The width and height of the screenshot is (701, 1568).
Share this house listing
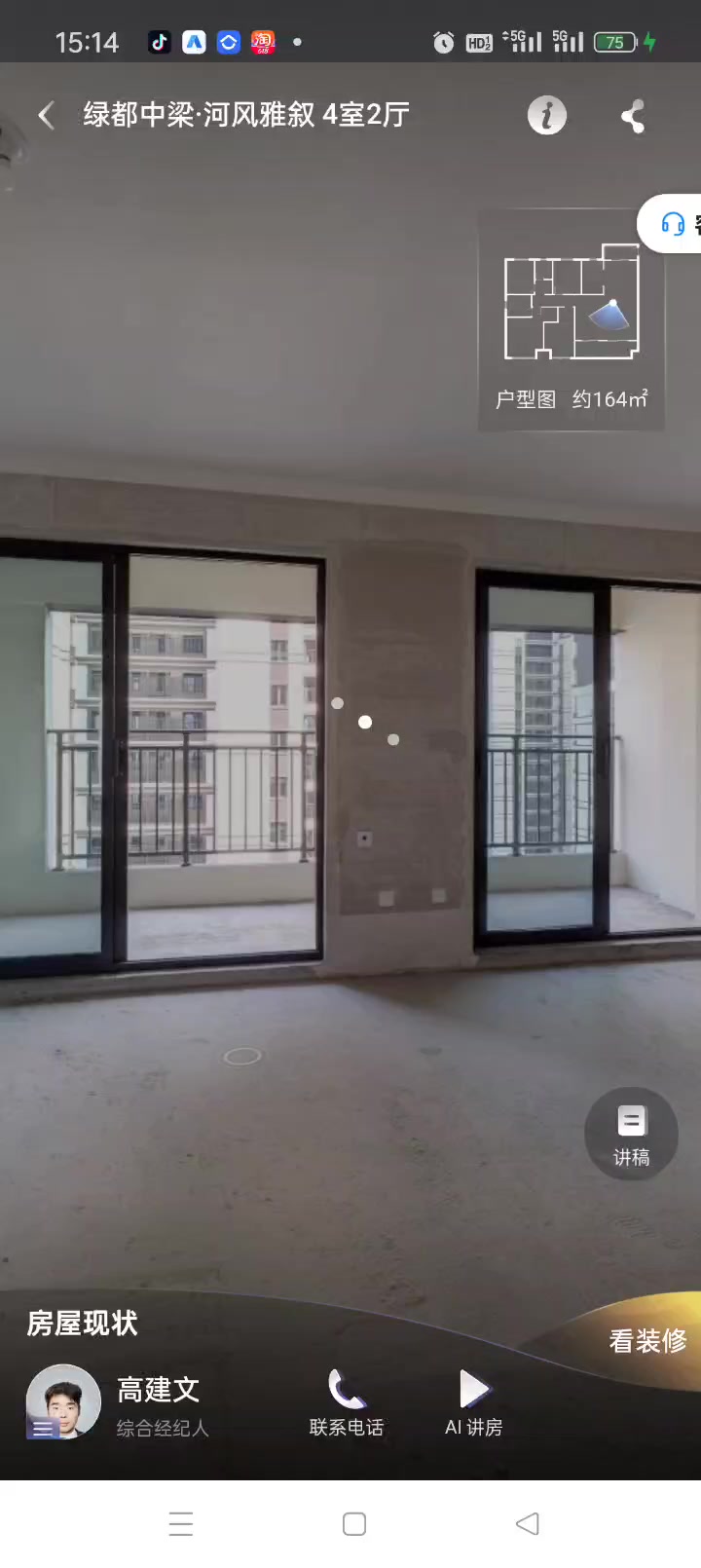(633, 117)
